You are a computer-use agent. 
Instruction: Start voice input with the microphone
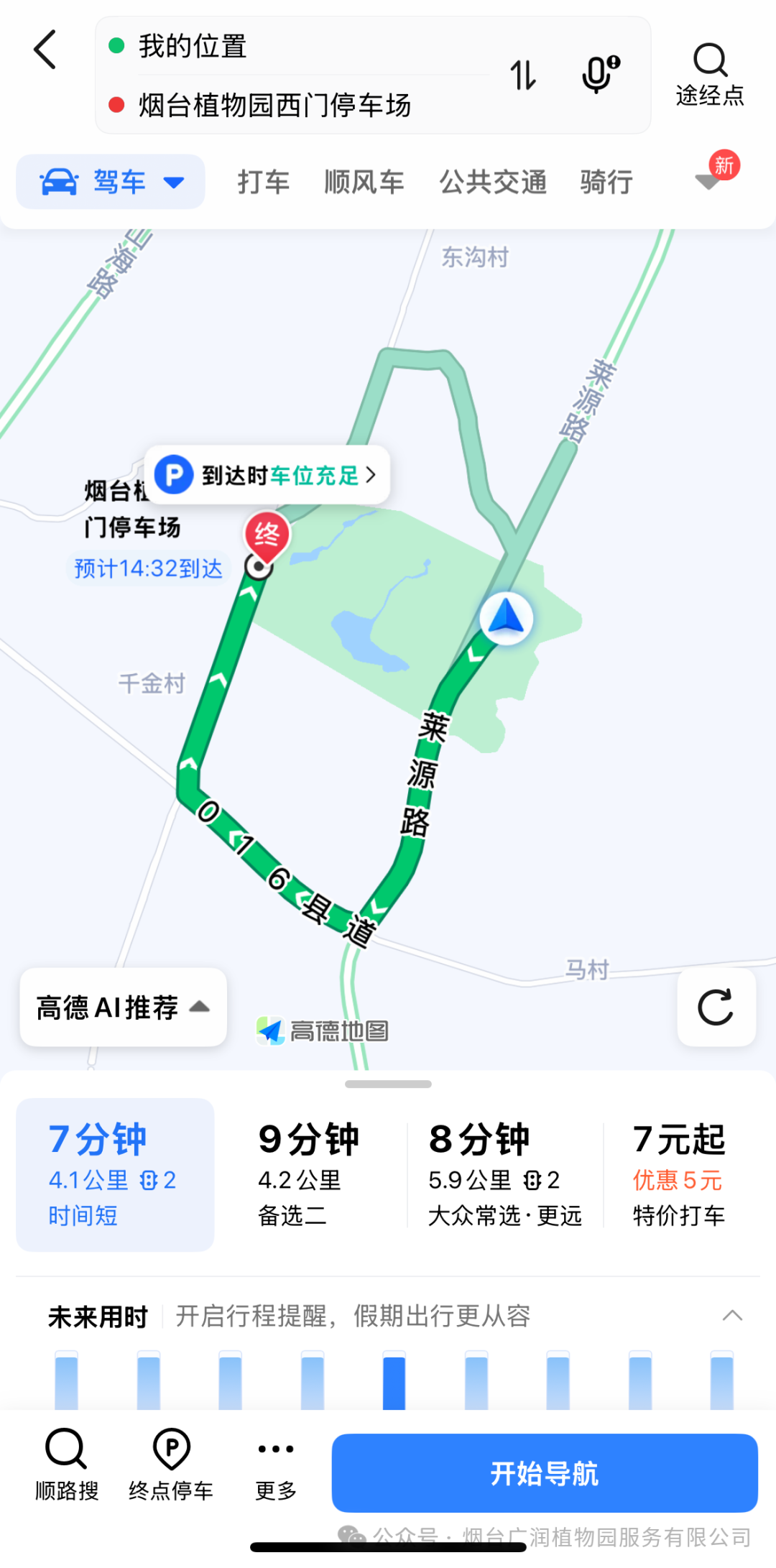pyautogui.click(x=599, y=75)
